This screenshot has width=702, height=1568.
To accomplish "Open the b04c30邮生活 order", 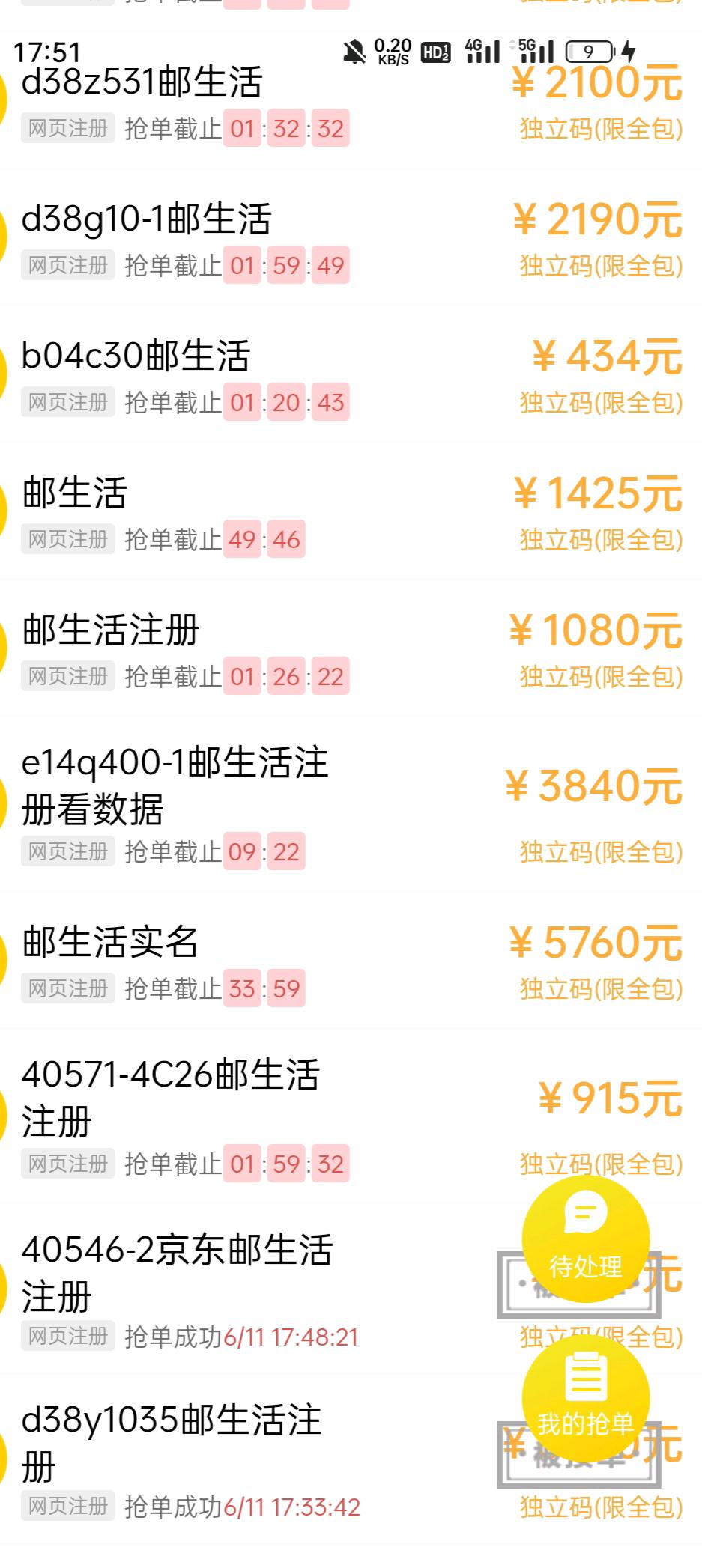I will [x=351, y=374].
